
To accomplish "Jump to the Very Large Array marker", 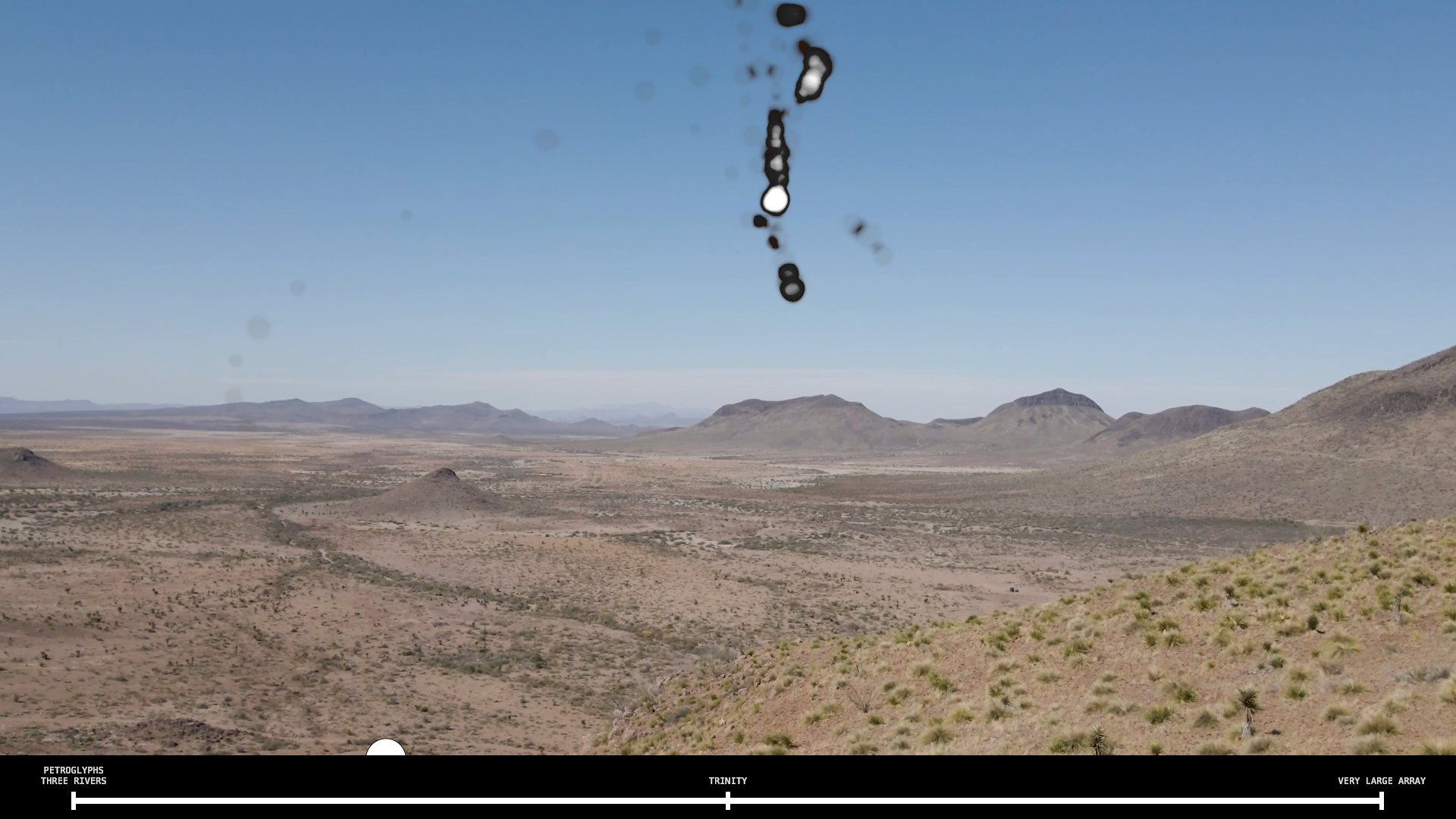I will (1381, 800).
